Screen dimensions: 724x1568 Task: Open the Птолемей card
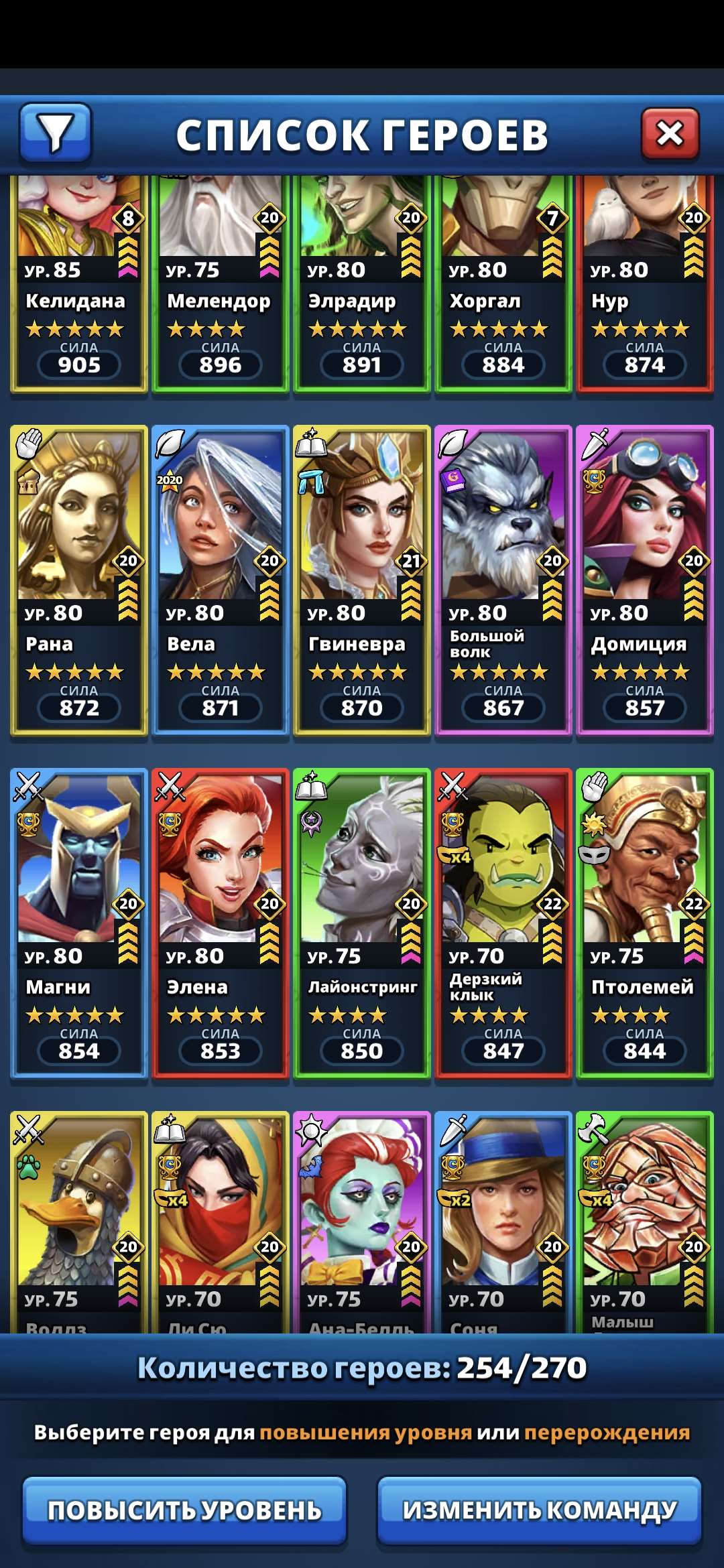tap(644, 923)
